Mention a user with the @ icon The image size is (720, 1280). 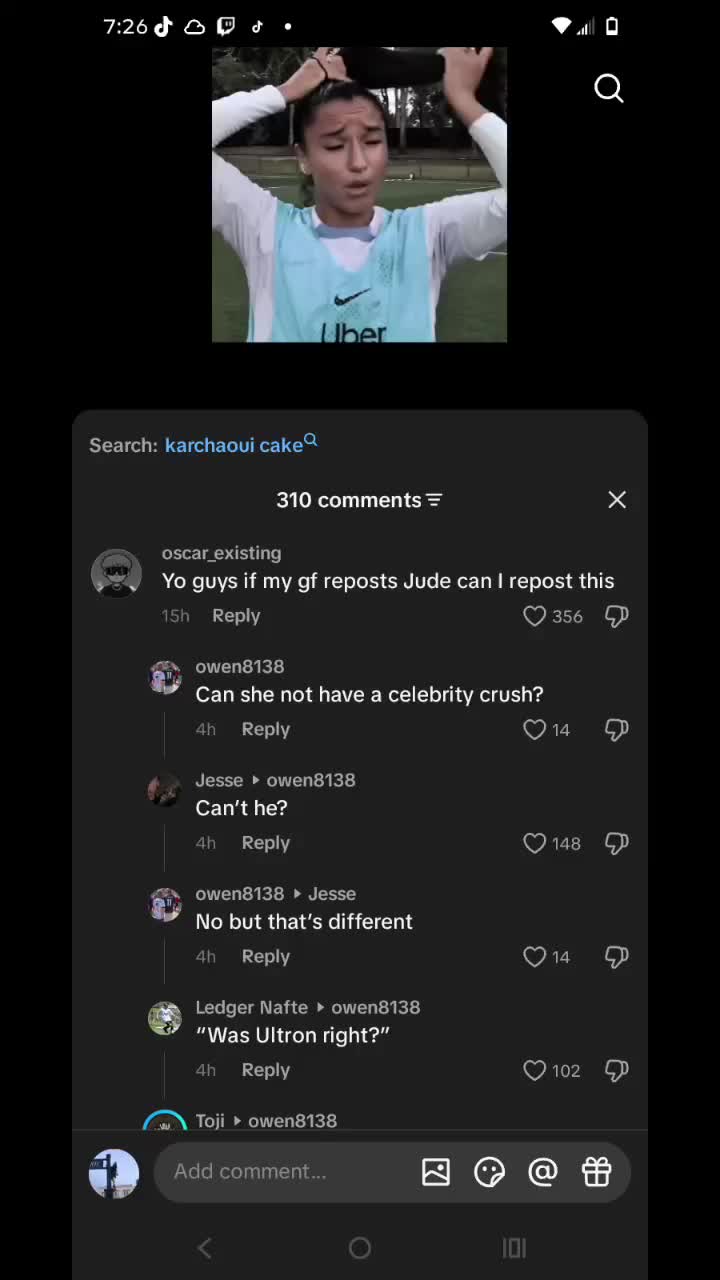pos(543,1171)
